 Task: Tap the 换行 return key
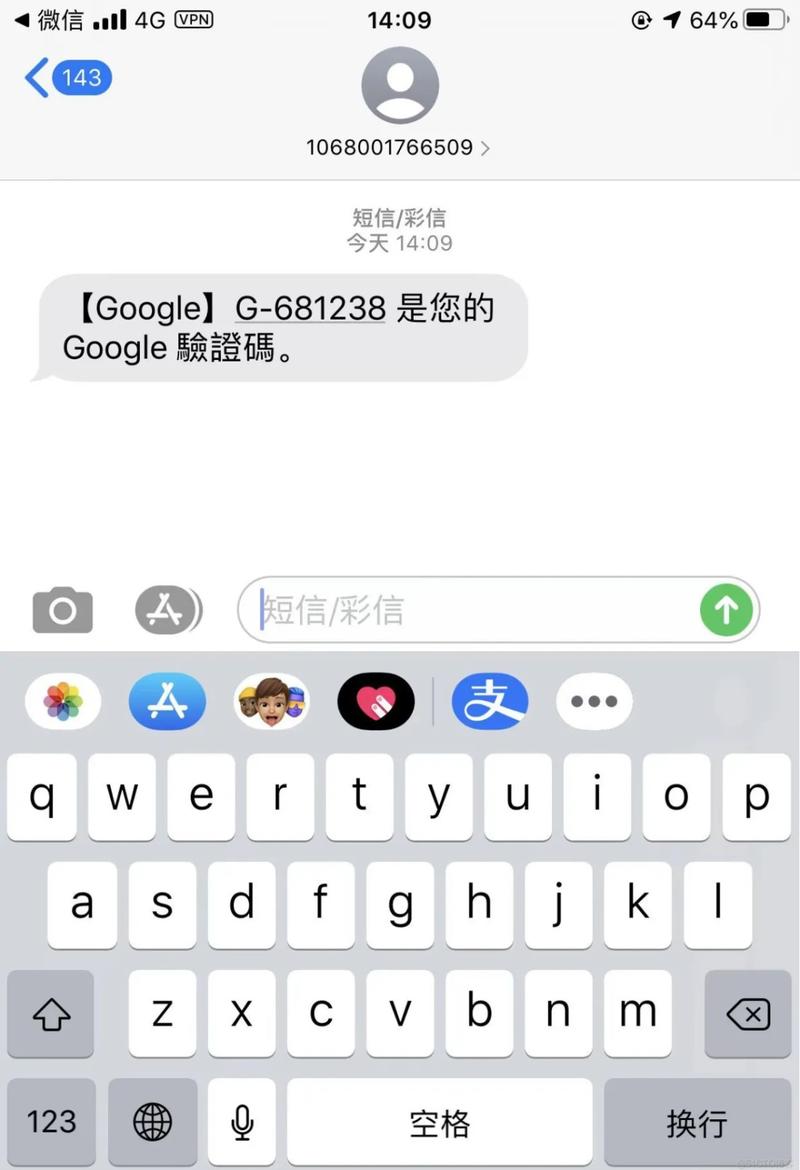point(697,1122)
